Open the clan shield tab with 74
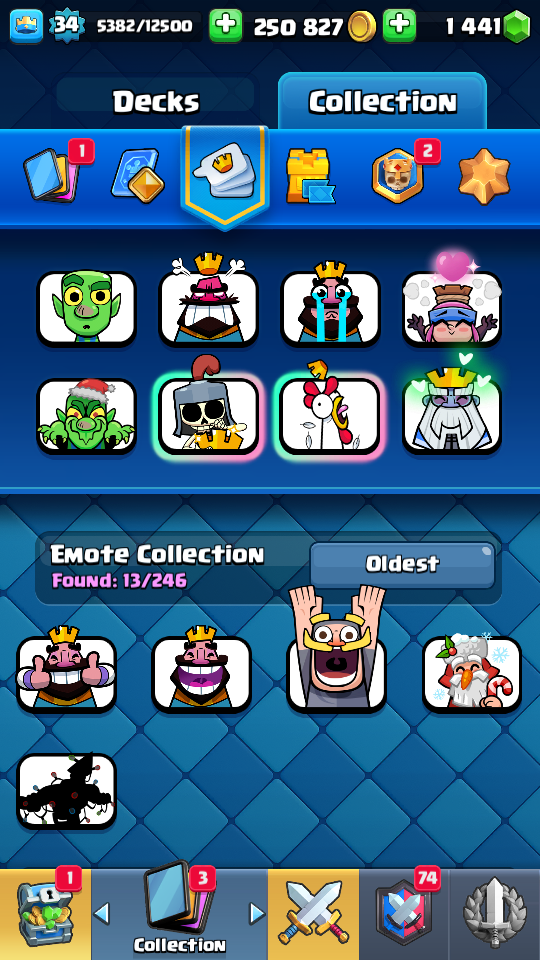540x960 pixels. [x=404, y=915]
